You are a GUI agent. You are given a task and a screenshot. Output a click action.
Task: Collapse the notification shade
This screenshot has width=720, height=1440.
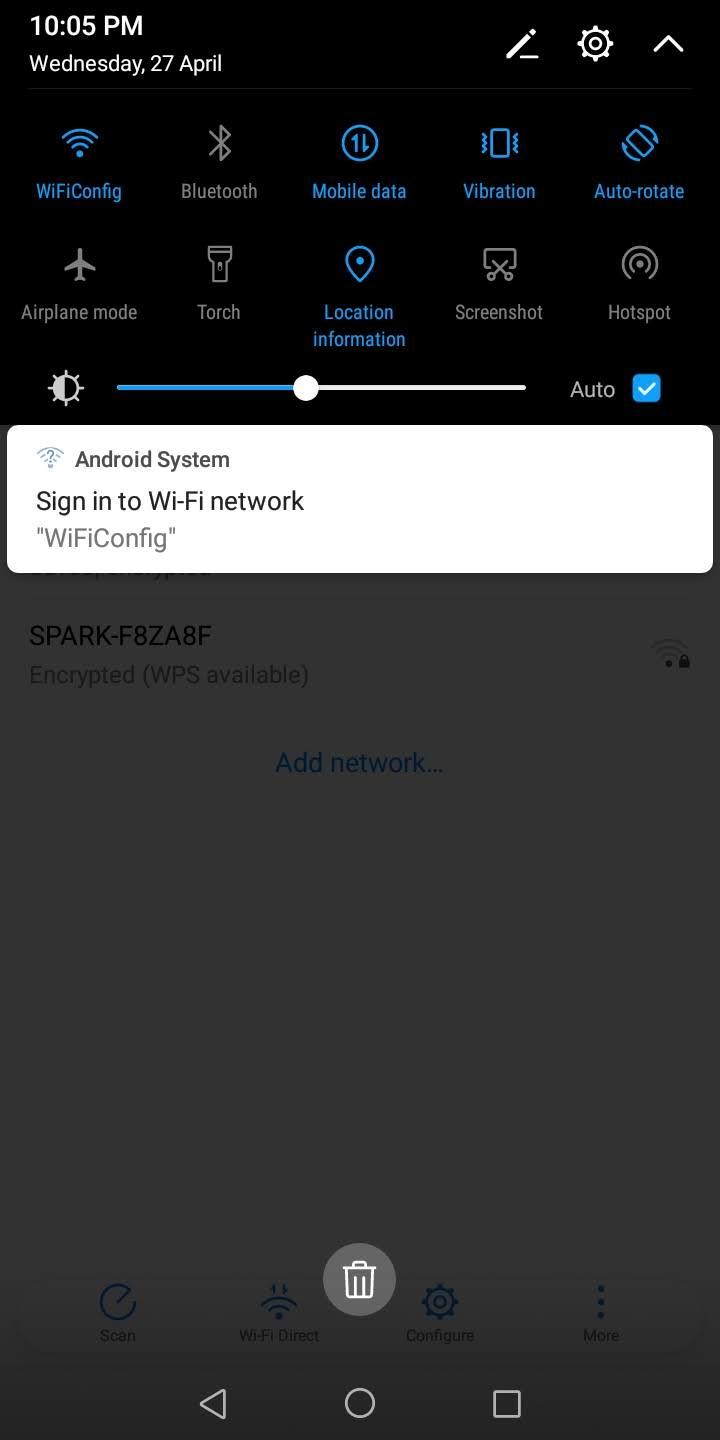click(x=667, y=43)
